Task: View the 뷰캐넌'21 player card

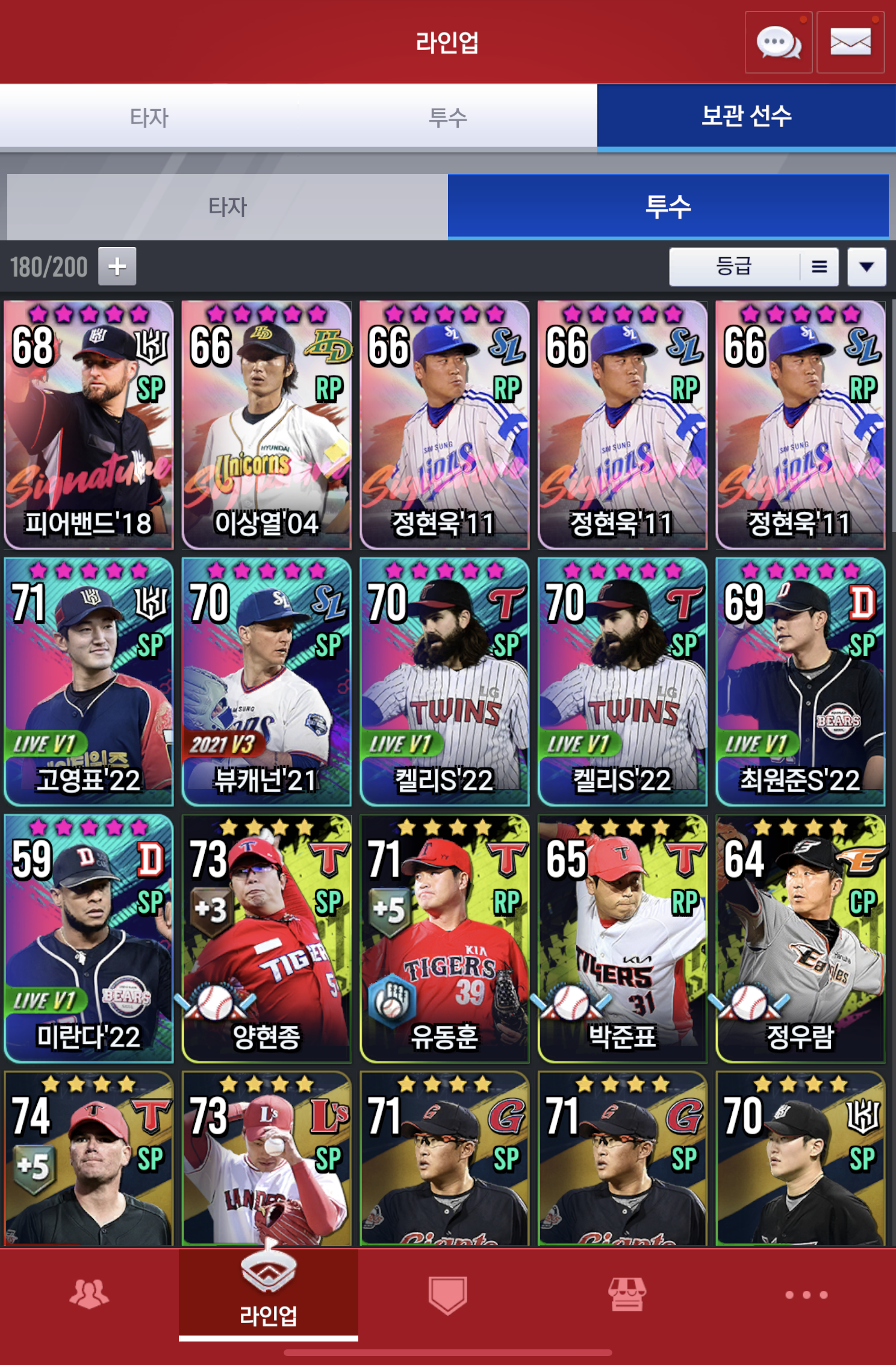Action: pyautogui.click(x=266, y=682)
